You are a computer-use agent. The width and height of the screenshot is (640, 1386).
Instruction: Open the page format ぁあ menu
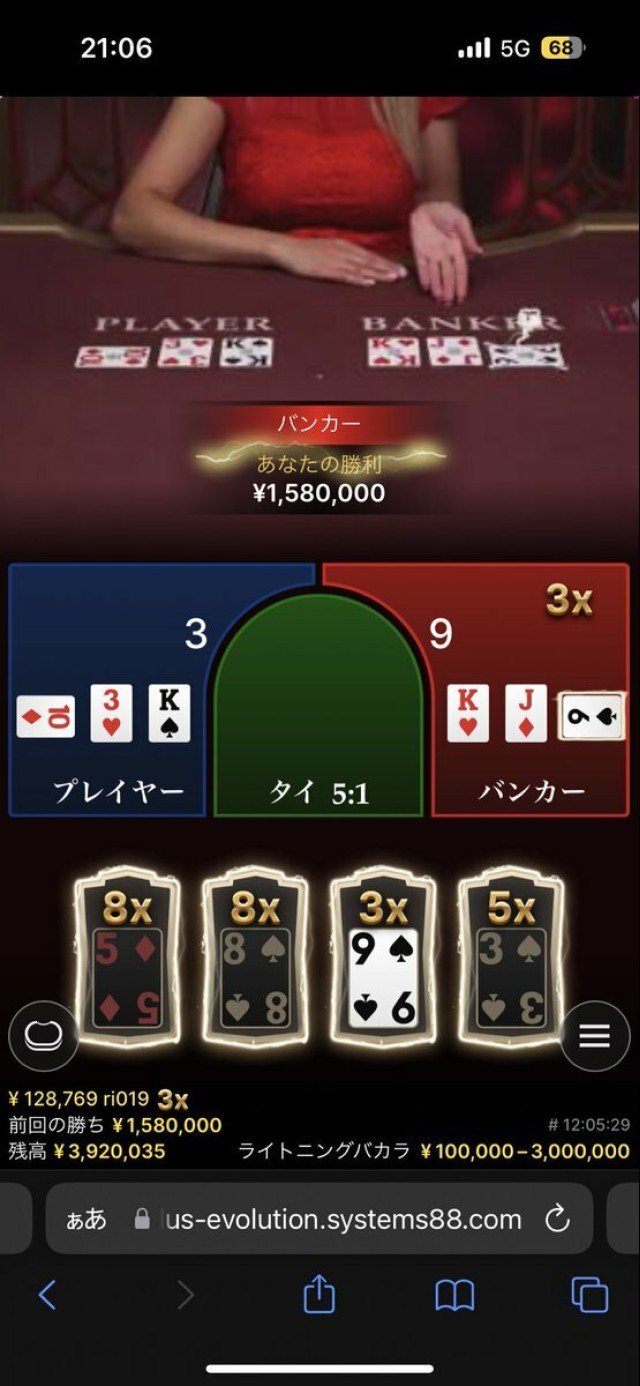pyautogui.click(x=87, y=1219)
